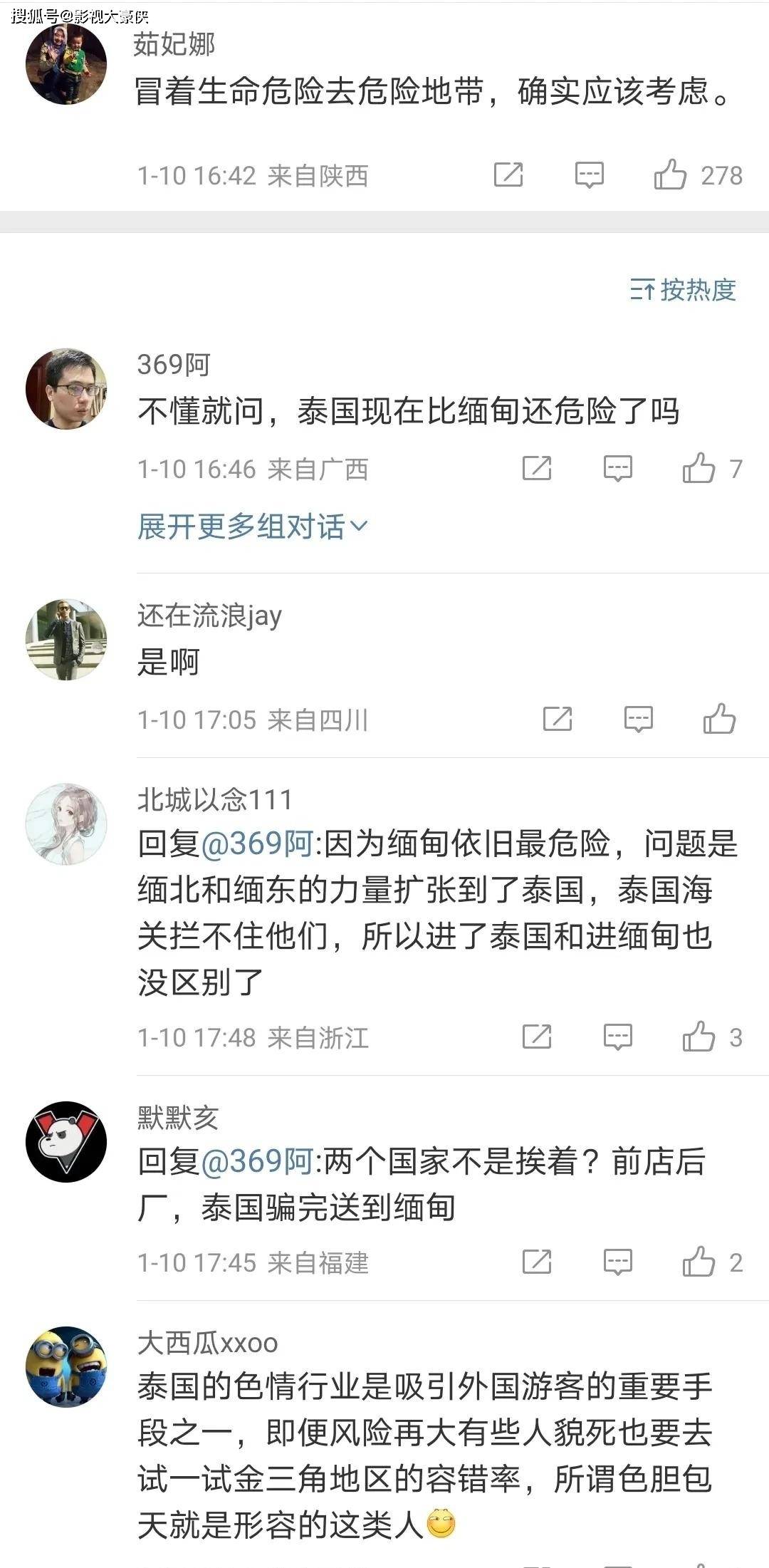Like 还在流浪jay's reply

coord(719,719)
